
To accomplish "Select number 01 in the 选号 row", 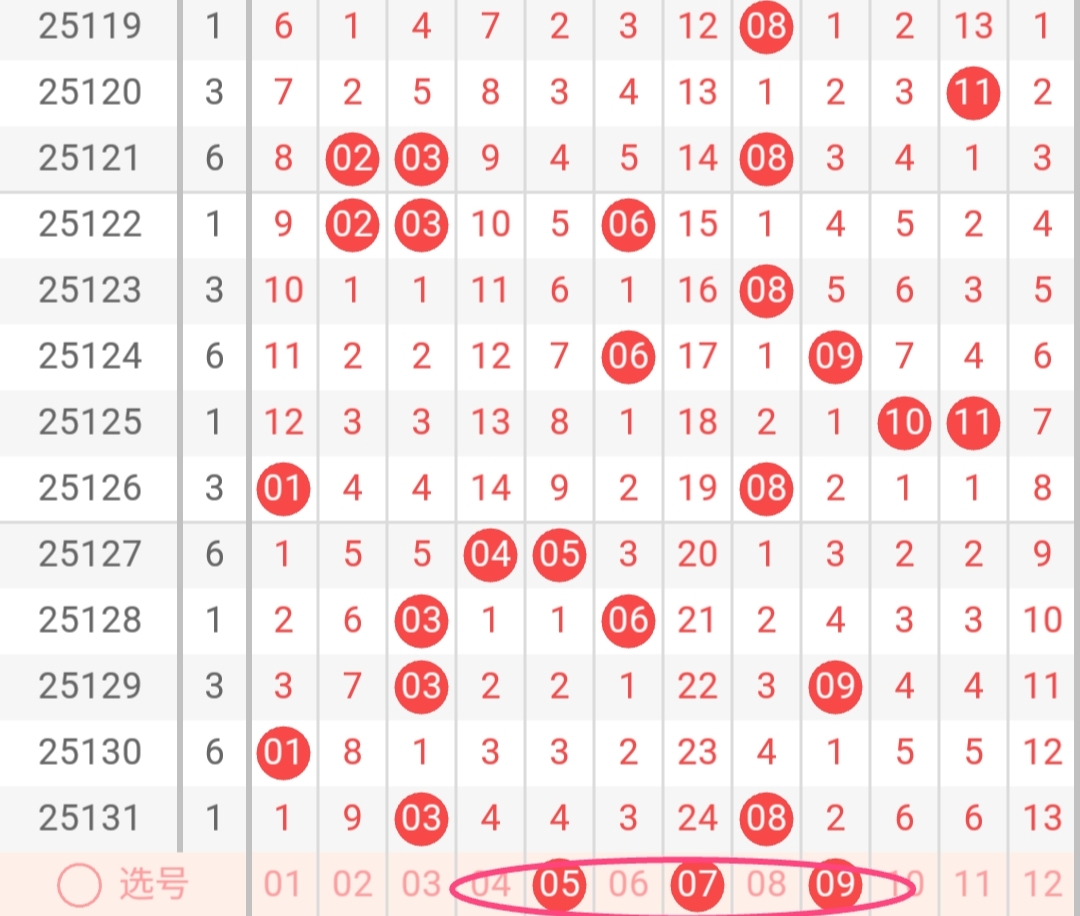I will (x=283, y=884).
